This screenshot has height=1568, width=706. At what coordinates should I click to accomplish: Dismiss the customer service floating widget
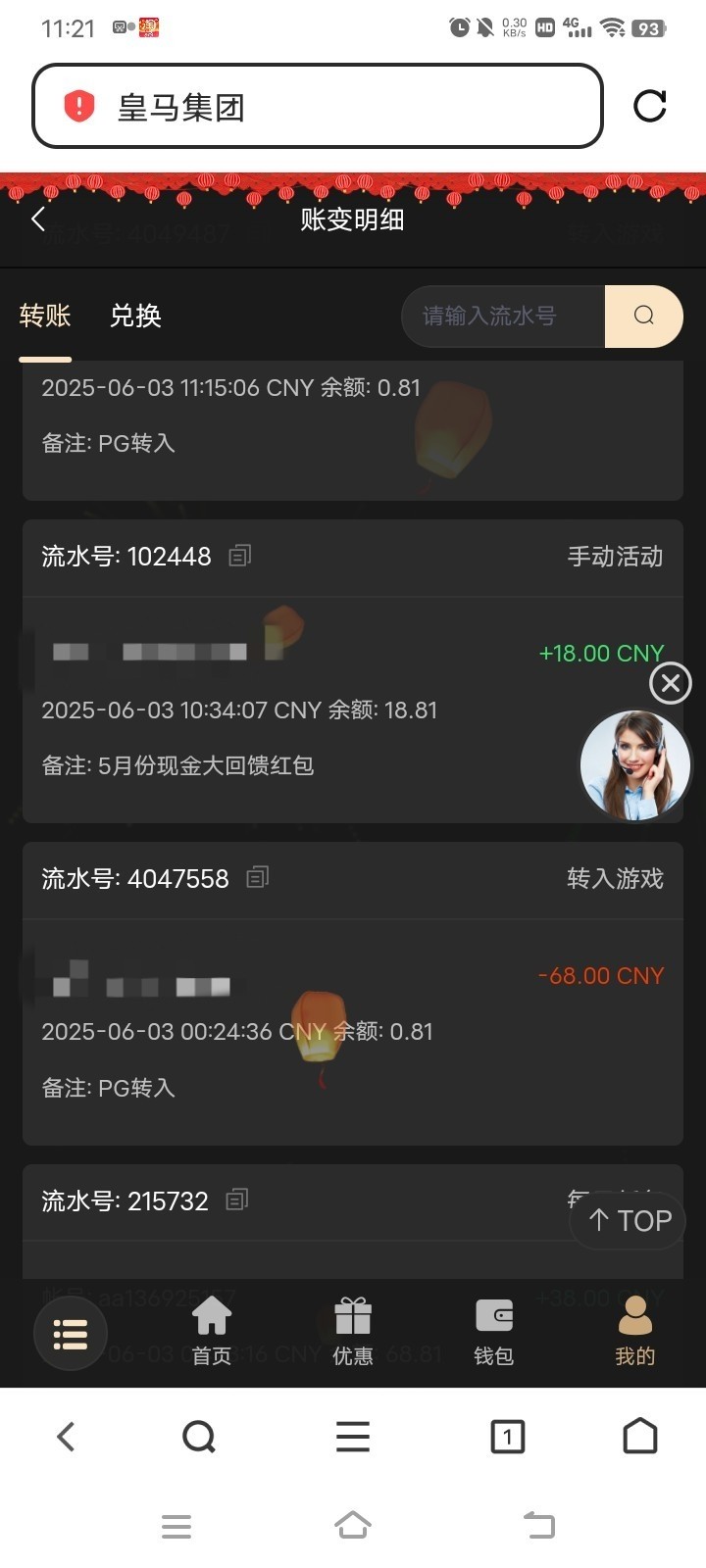(x=670, y=683)
